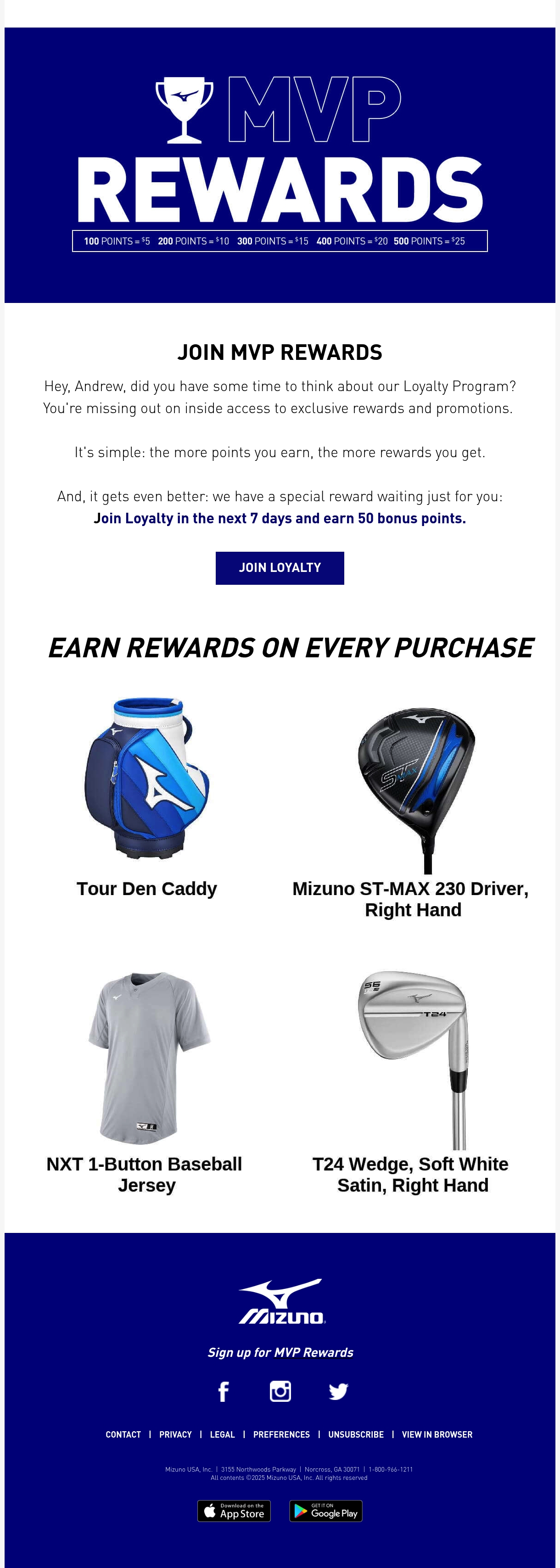
Task: Open Mizuno's Facebook page
Action: click(x=224, y=1391)
